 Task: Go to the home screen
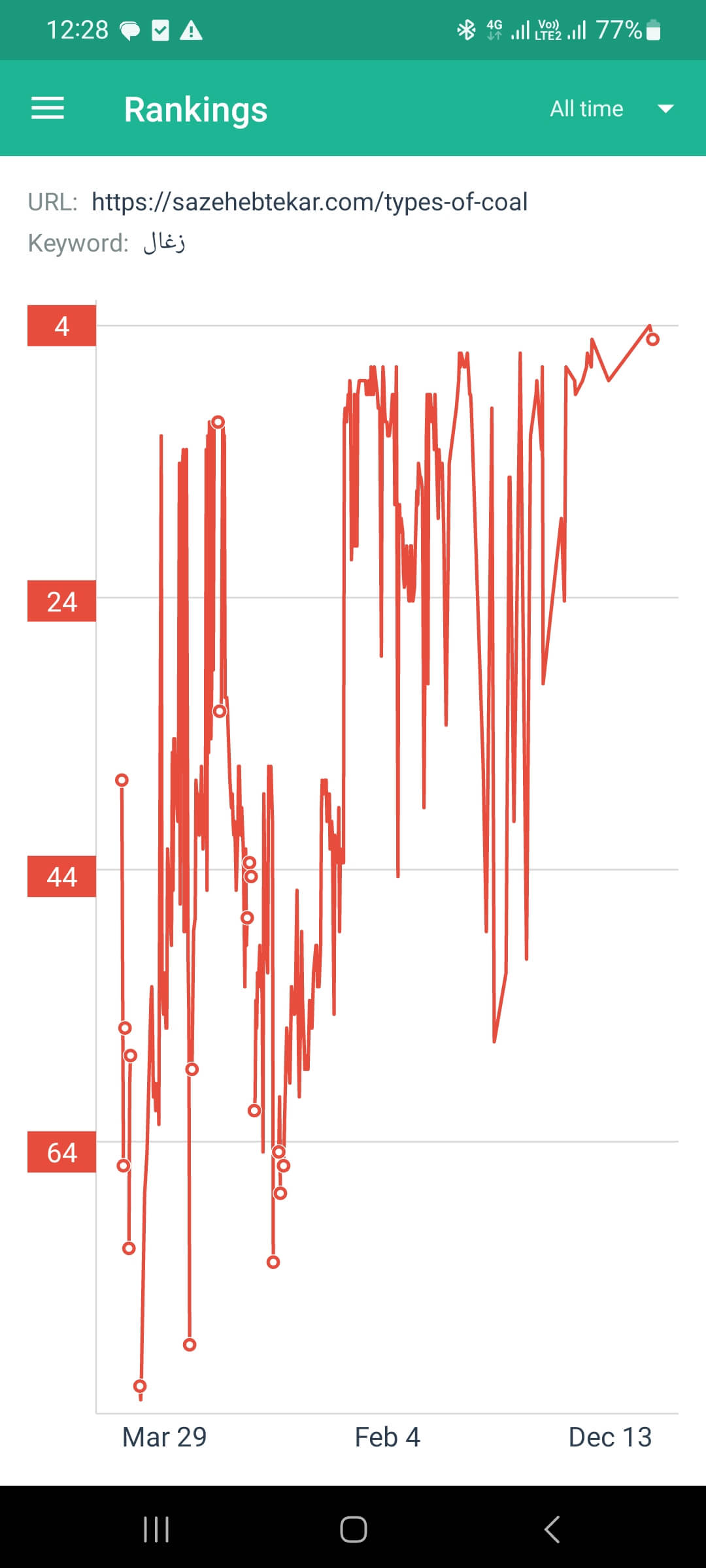(x=353, y=1529)
